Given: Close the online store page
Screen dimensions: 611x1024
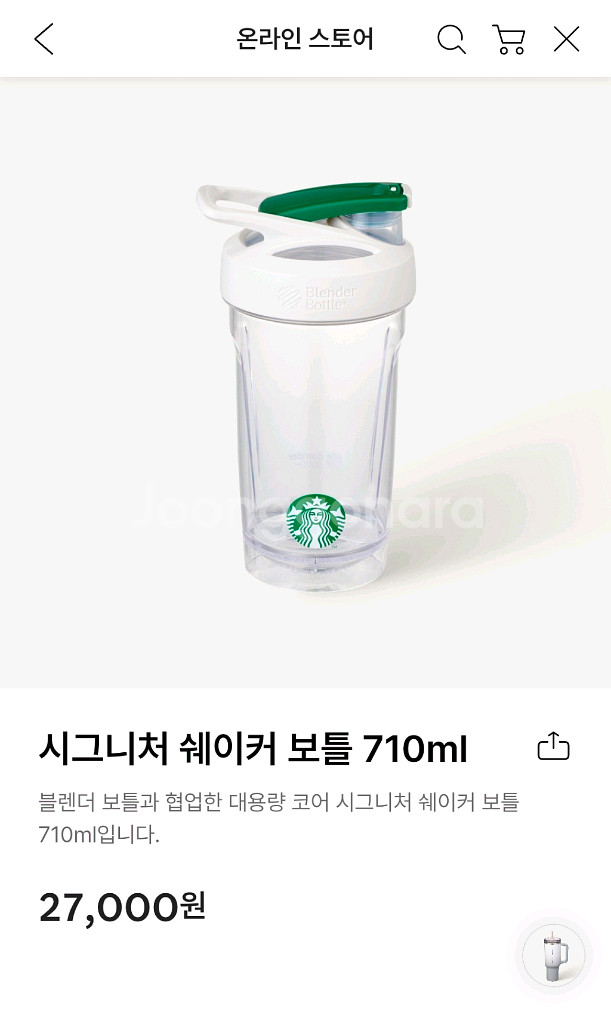Looking at the screenshot, I should [566, 40].
